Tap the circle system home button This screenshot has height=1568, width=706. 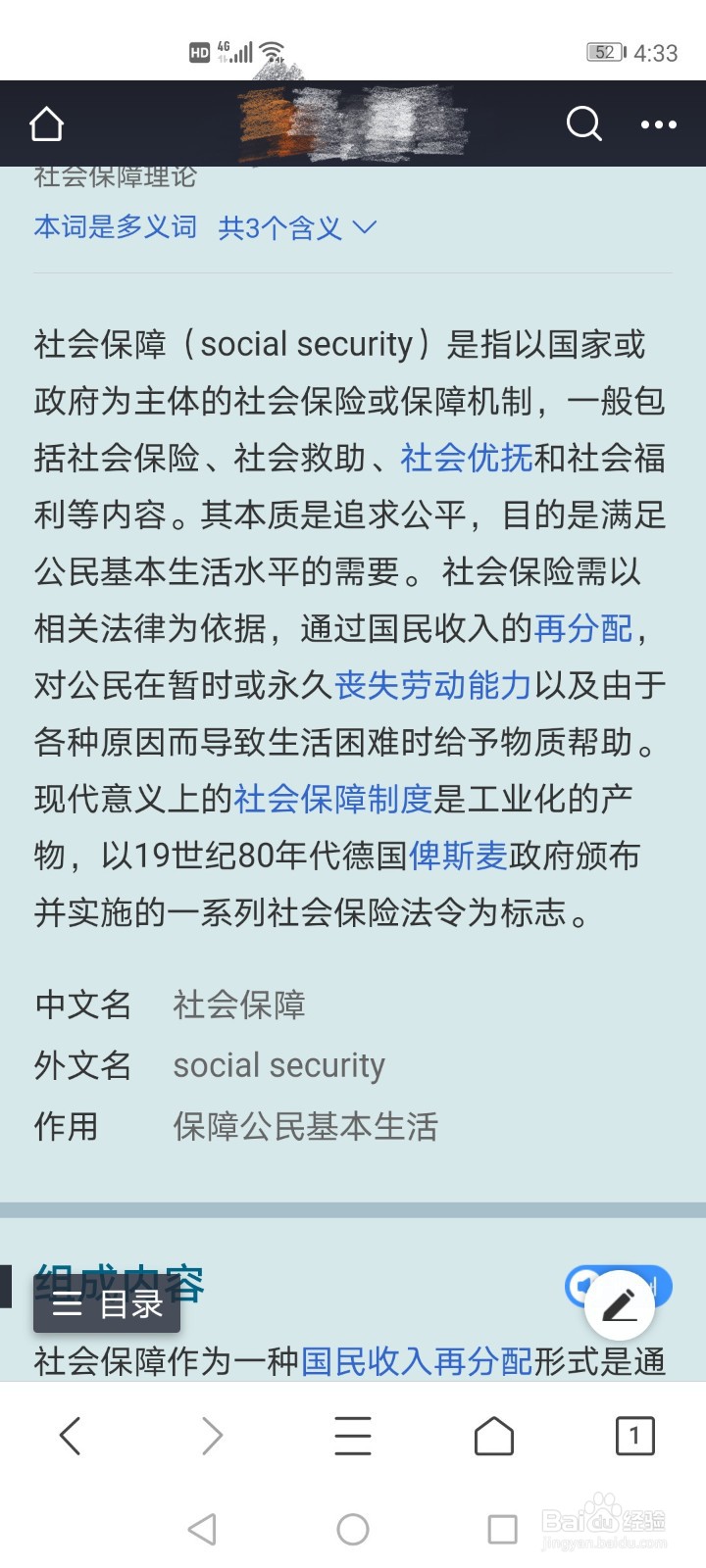pos(352,1527)
